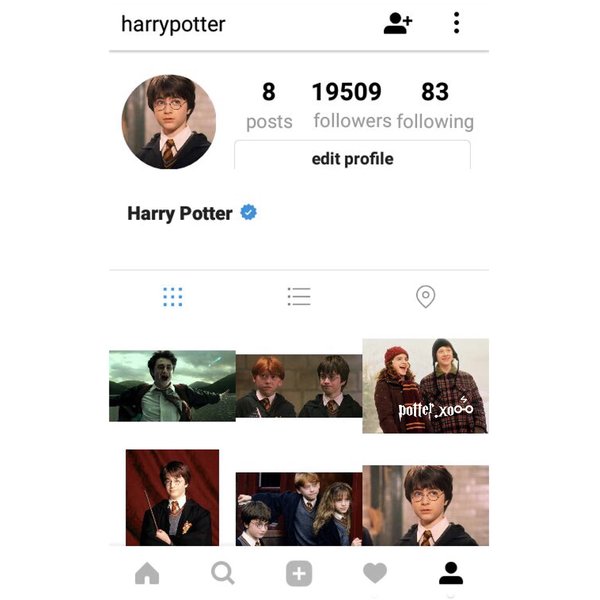This screenshot has height=600, width=600.
Task: Open the post captioned potter.xo-o
Action: [x=425, y=386]
